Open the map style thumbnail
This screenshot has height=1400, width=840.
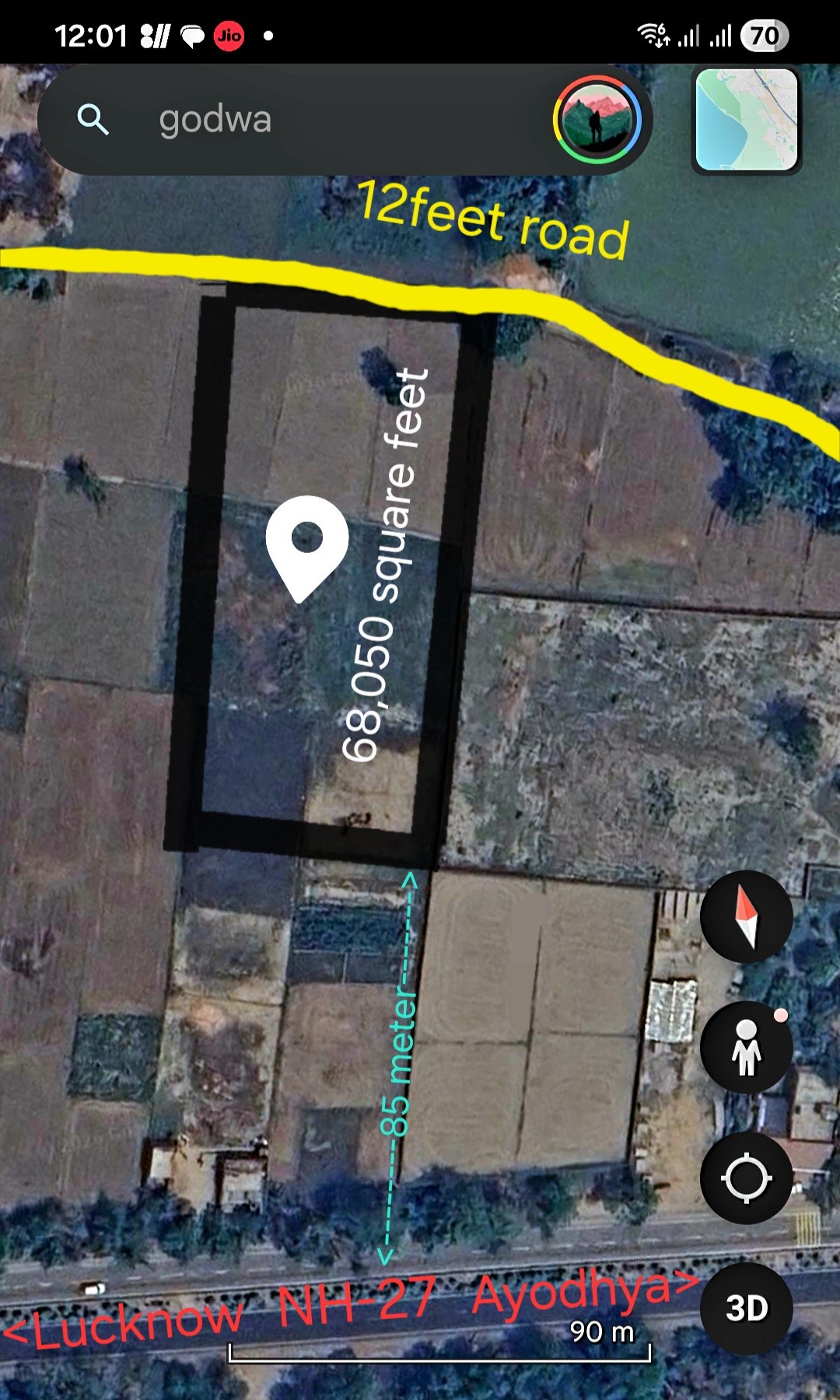pos(746,120)
